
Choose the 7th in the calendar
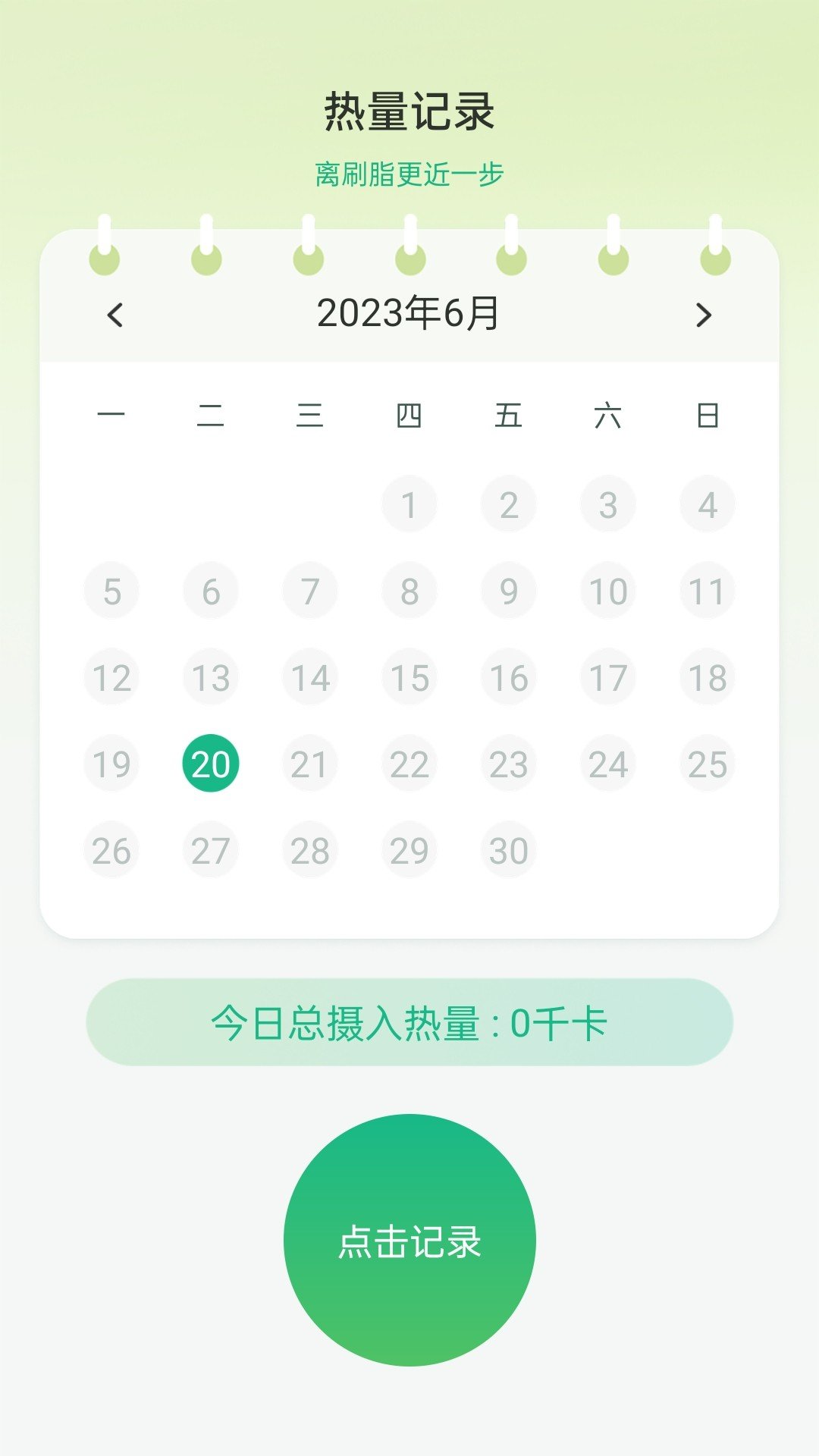[310, 591]
